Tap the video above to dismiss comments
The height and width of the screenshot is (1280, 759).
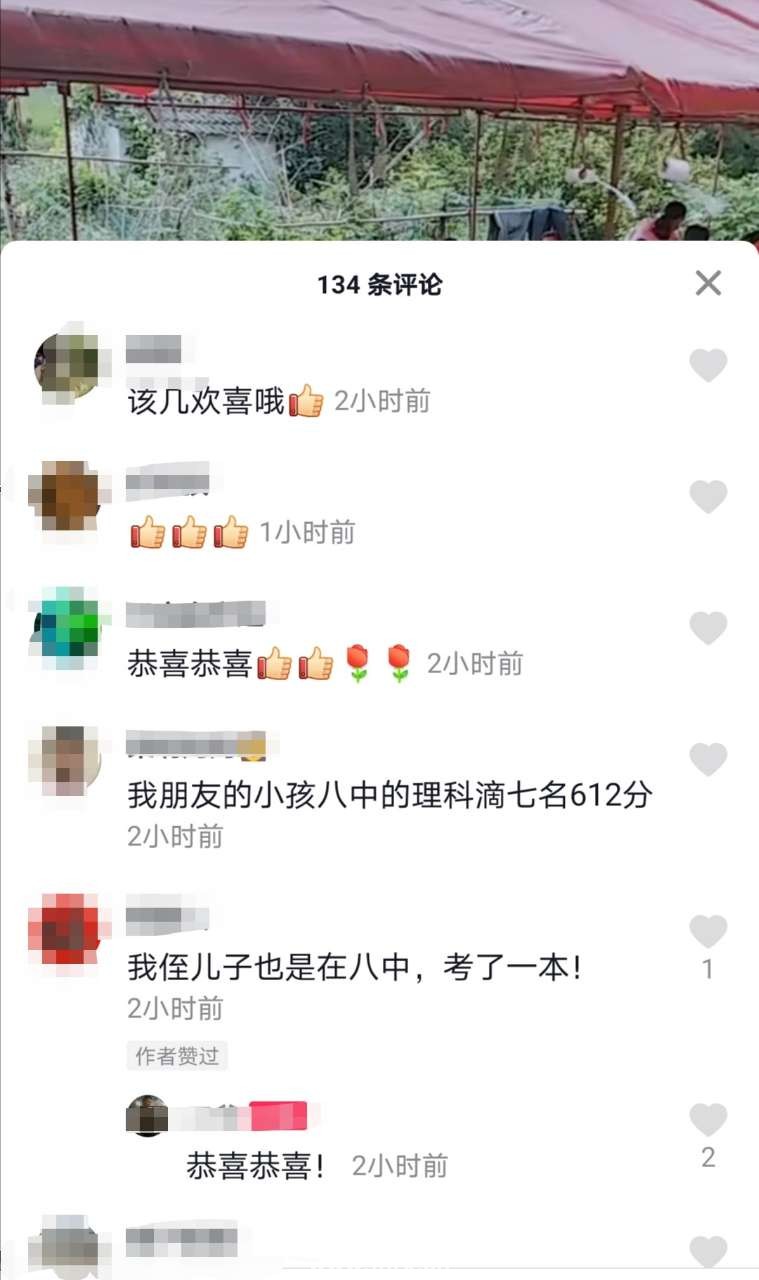380,120
